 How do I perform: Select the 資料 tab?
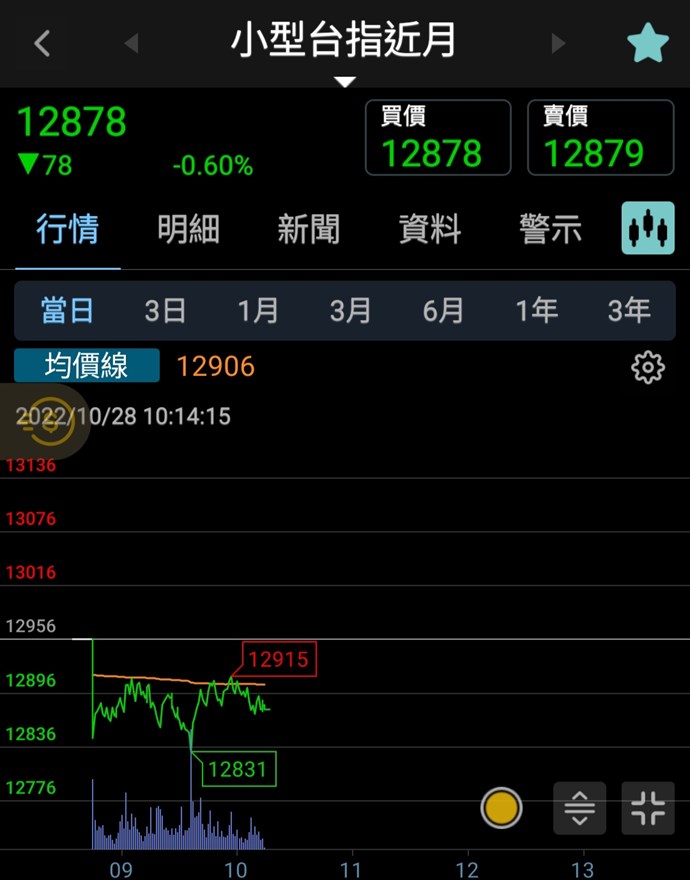429,229
